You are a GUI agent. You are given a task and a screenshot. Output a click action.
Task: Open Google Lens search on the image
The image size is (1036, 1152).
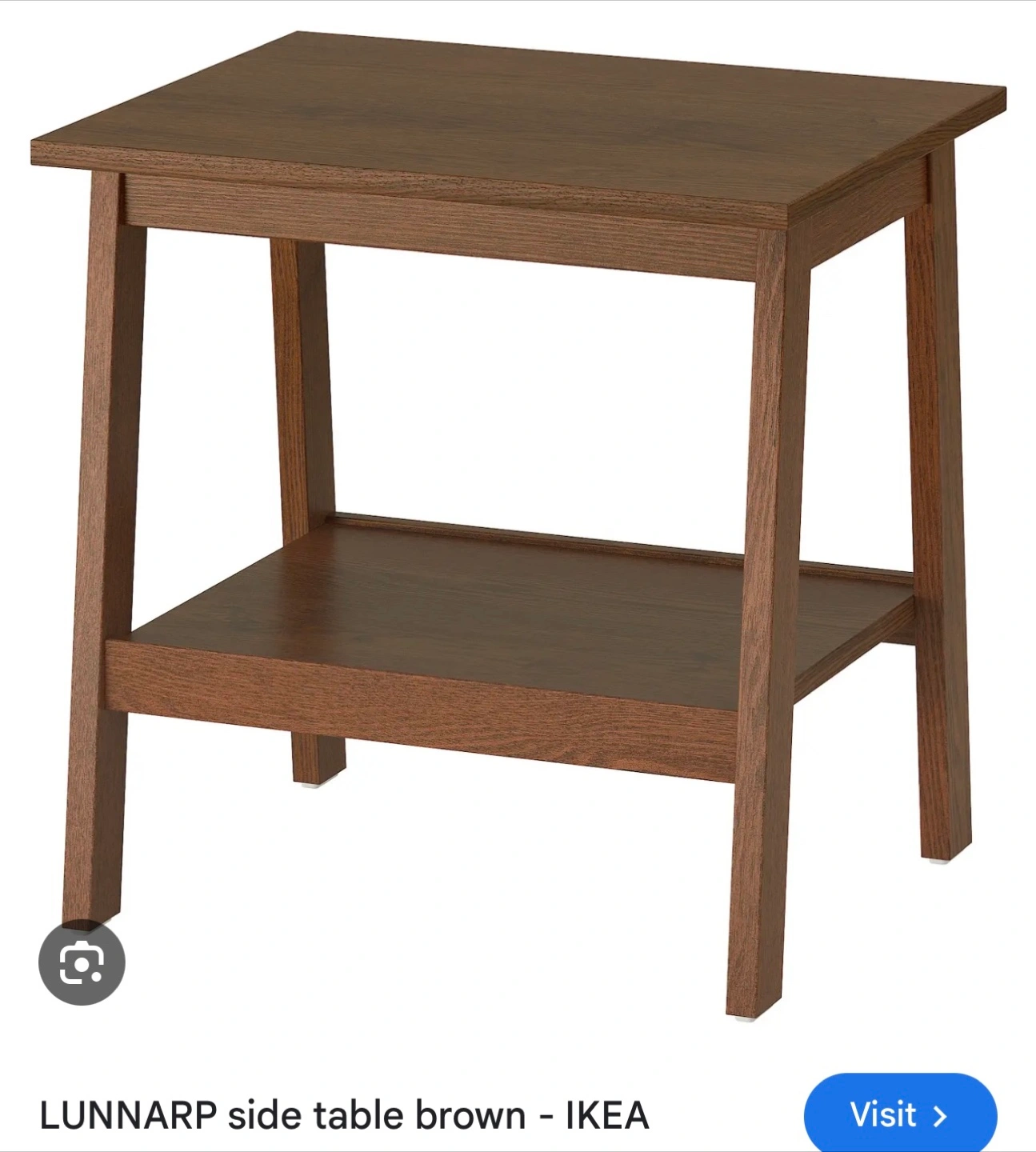coord(82,962)
